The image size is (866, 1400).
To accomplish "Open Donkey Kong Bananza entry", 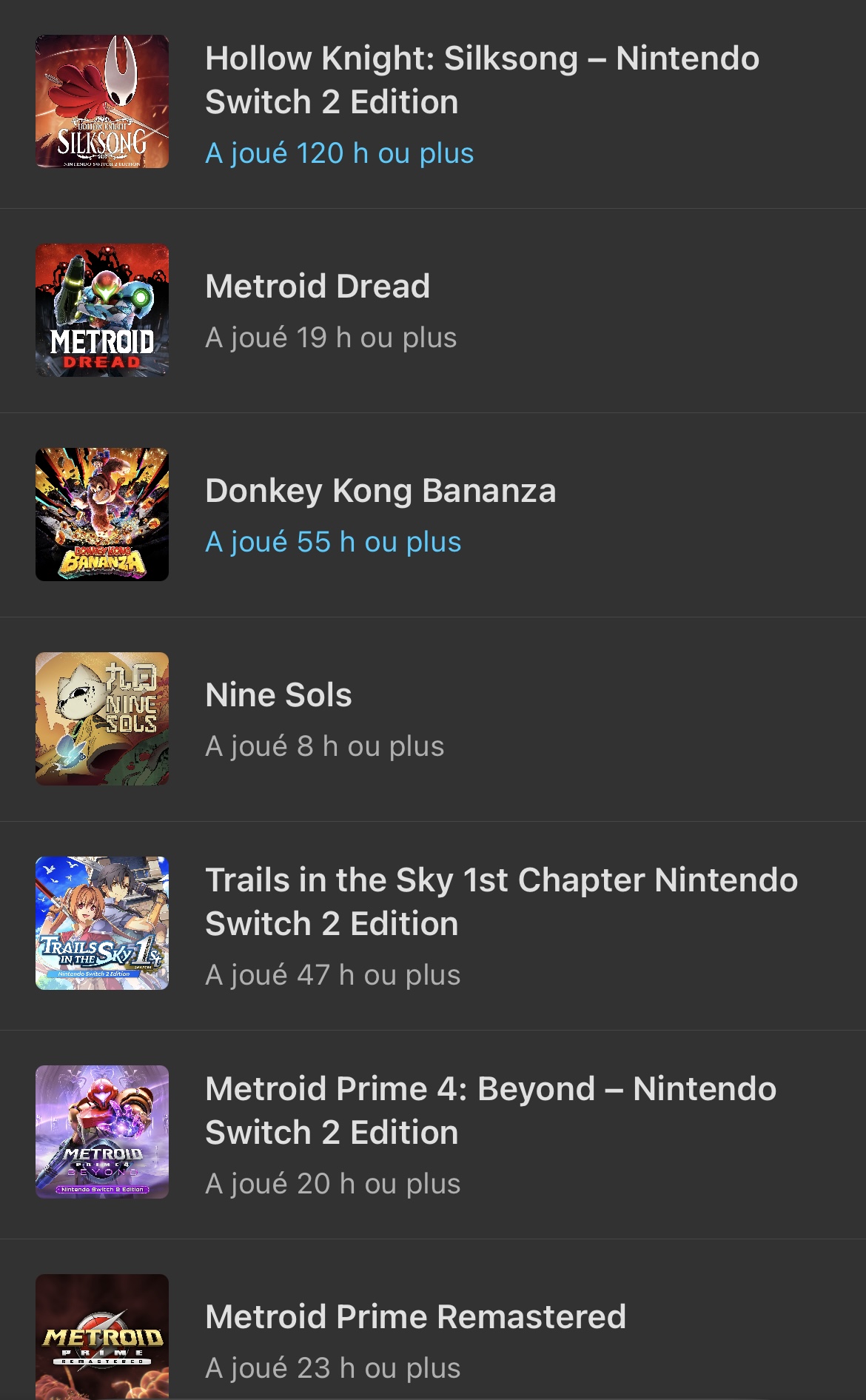I will 433,515.
